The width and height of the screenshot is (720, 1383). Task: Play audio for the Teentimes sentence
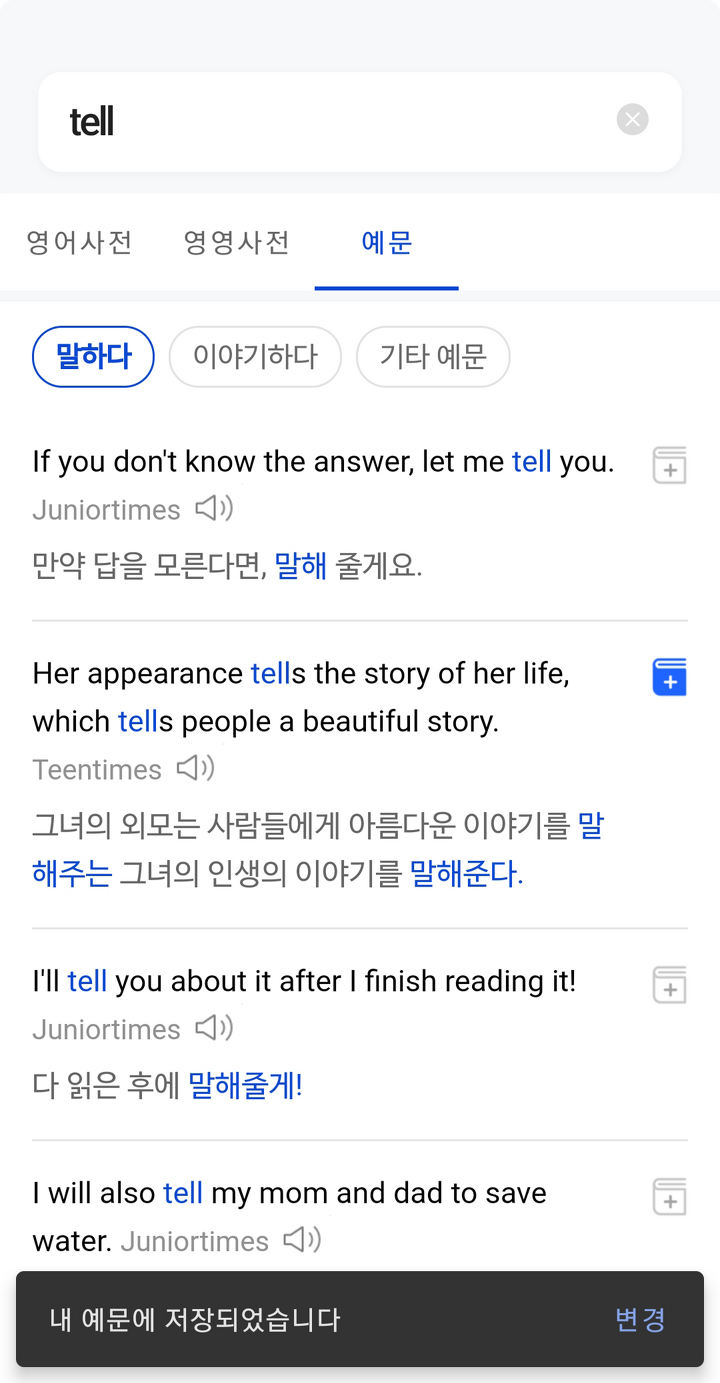coord(196,769)
